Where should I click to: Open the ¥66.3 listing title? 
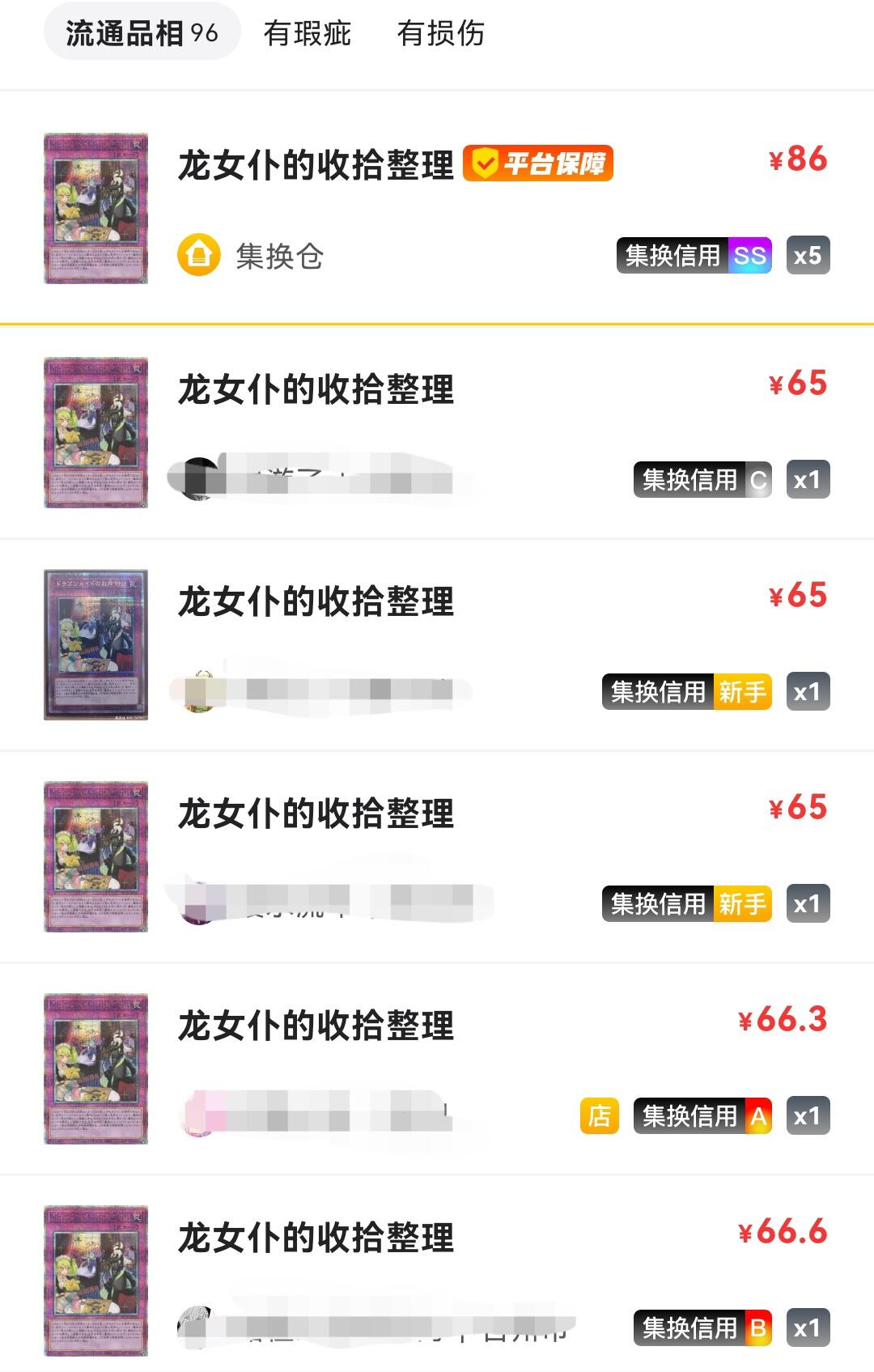tap(314, 1024)
